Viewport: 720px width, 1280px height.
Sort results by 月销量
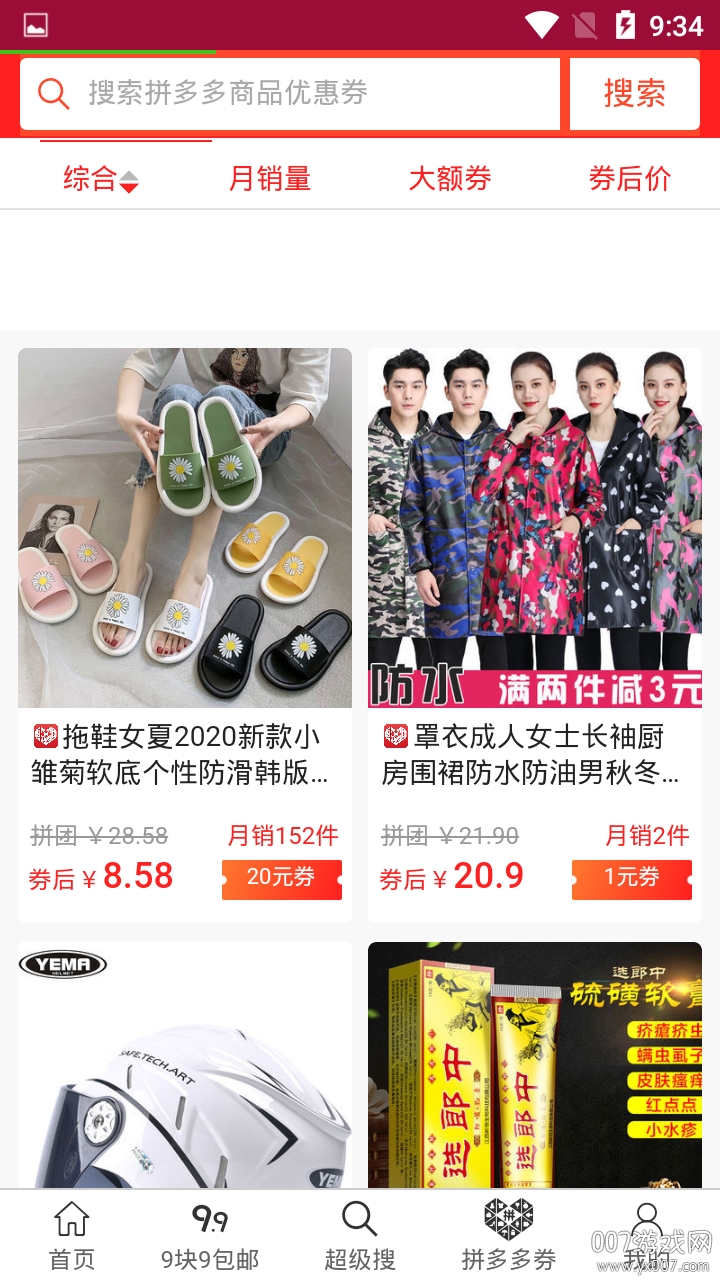coord(270,179)
